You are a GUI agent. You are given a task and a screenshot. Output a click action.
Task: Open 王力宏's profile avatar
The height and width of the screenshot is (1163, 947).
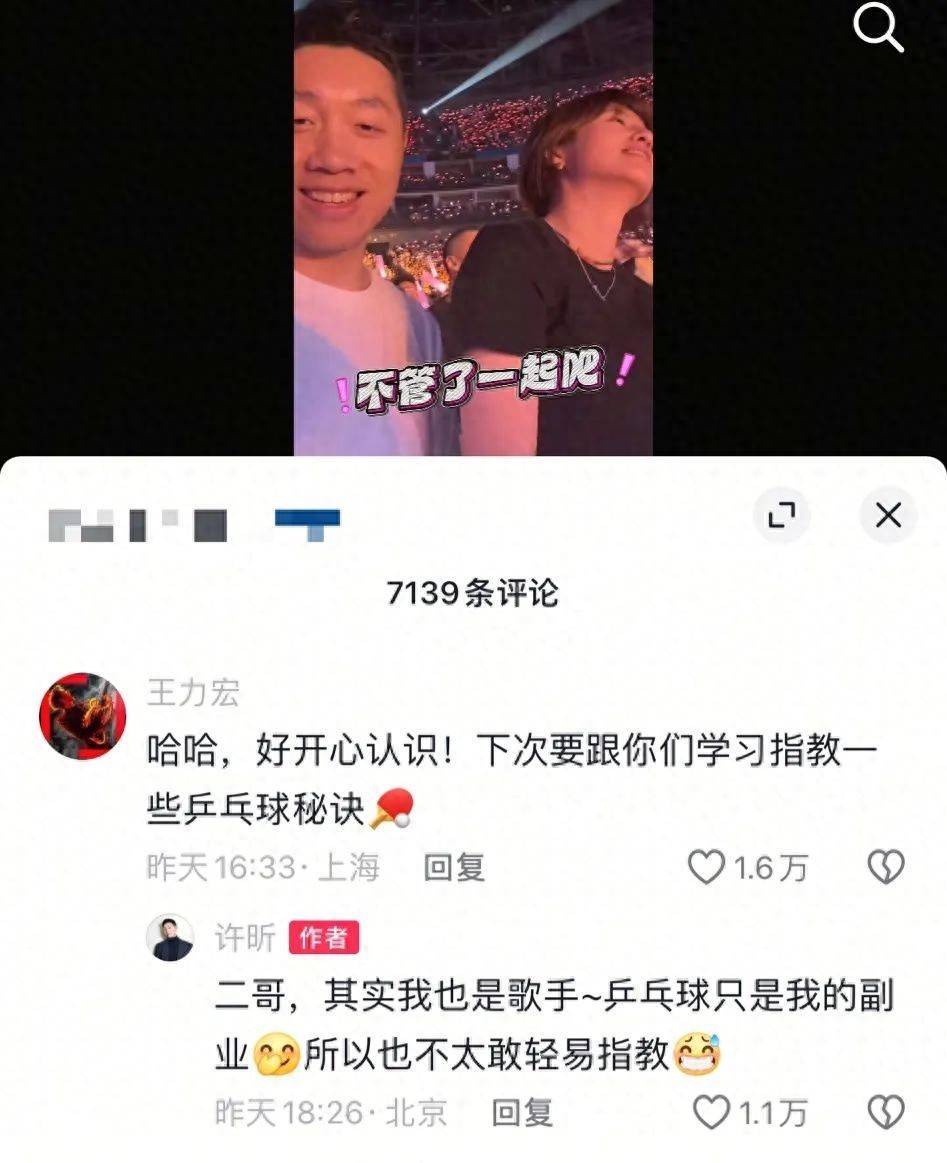tap(82, 716)
